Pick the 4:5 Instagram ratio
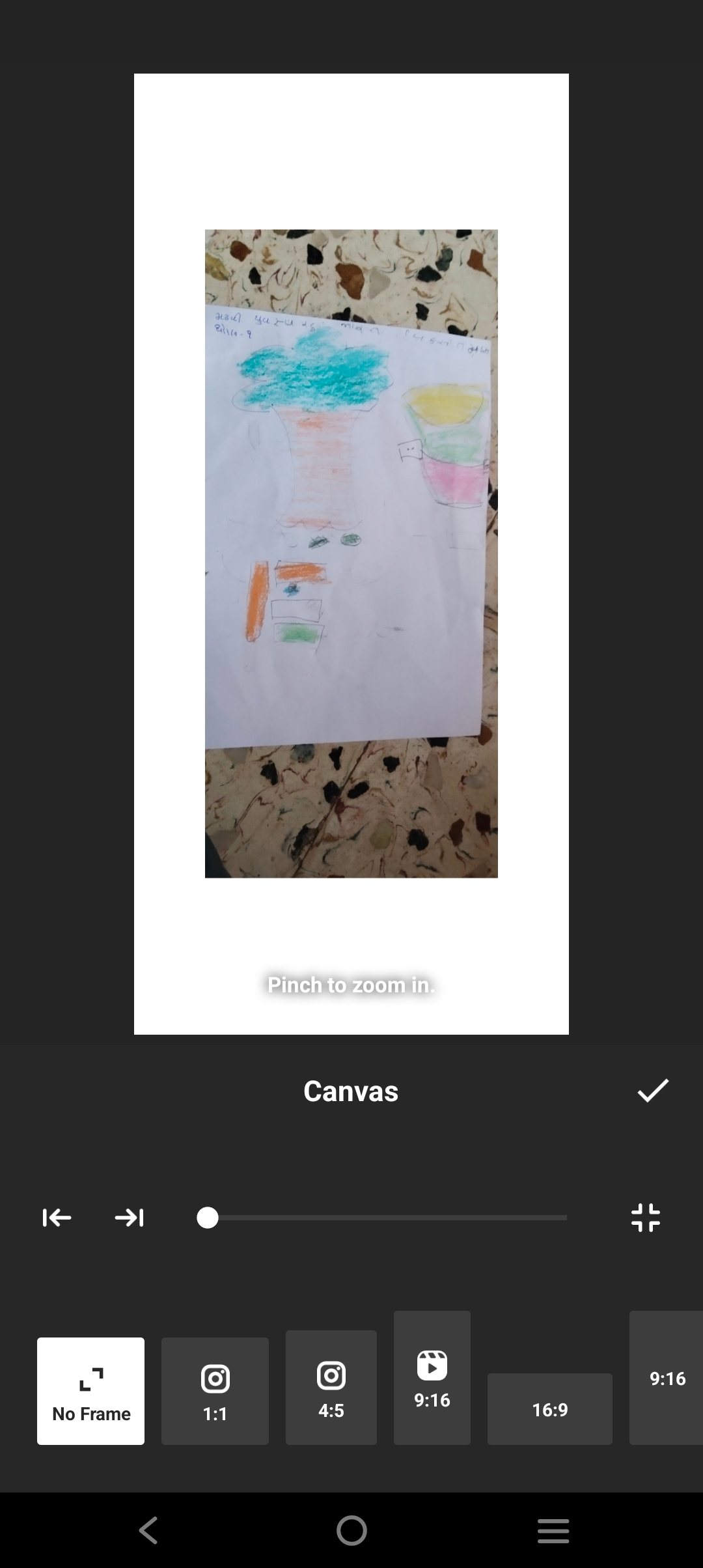 pyautogui.click(x=331, y=1388)
